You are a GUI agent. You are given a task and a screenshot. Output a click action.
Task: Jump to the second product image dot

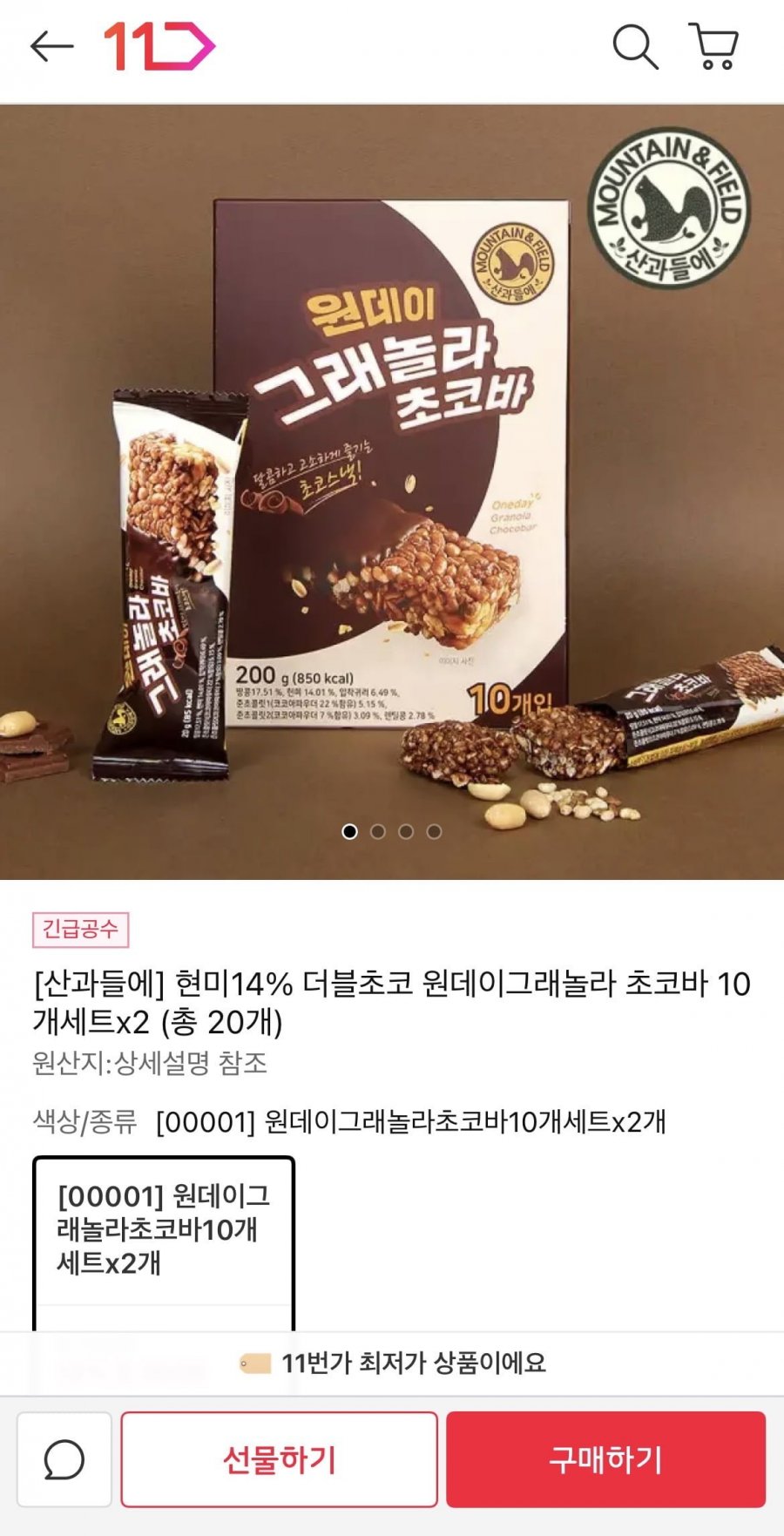pyautogui.click(x=378, y=832)
